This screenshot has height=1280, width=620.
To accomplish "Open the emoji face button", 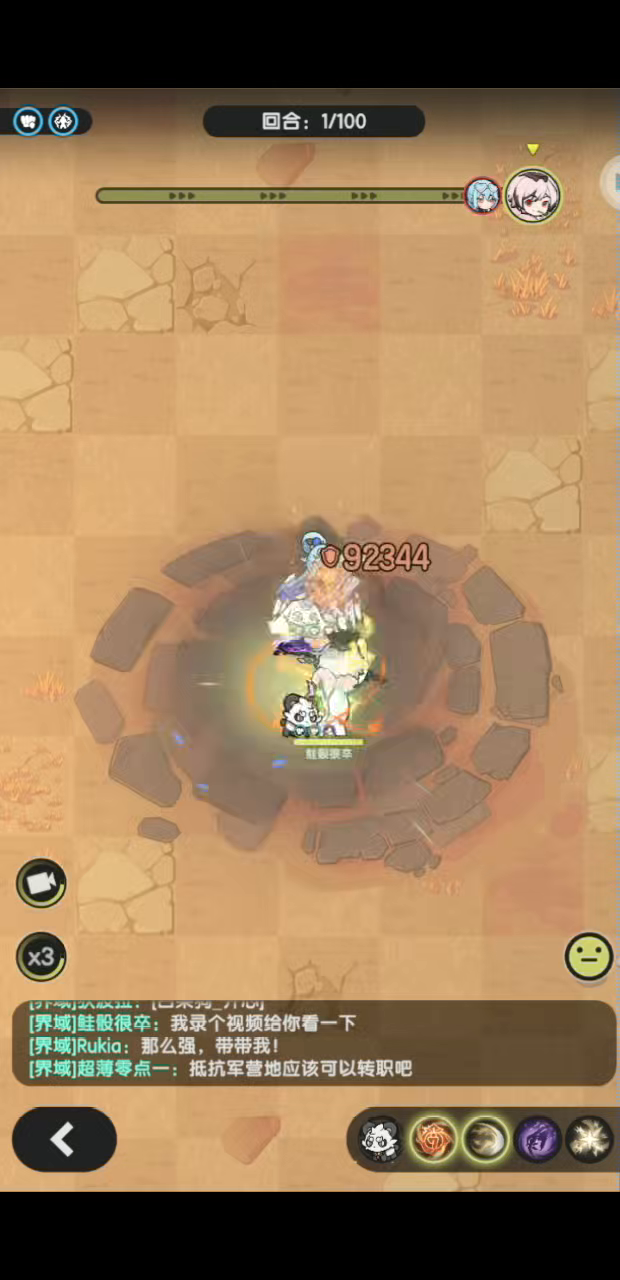I will [x=589, y=956].
